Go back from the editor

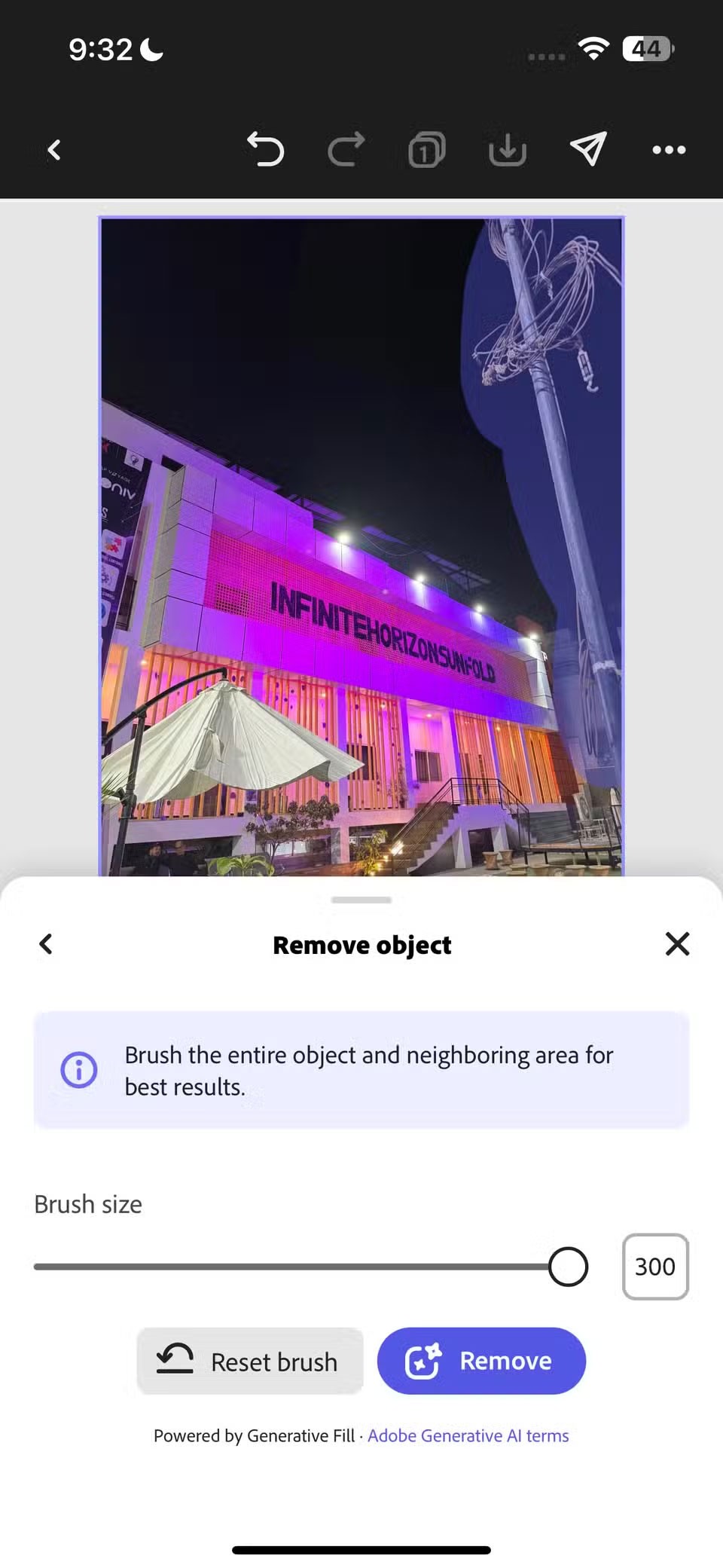point(54,150)
